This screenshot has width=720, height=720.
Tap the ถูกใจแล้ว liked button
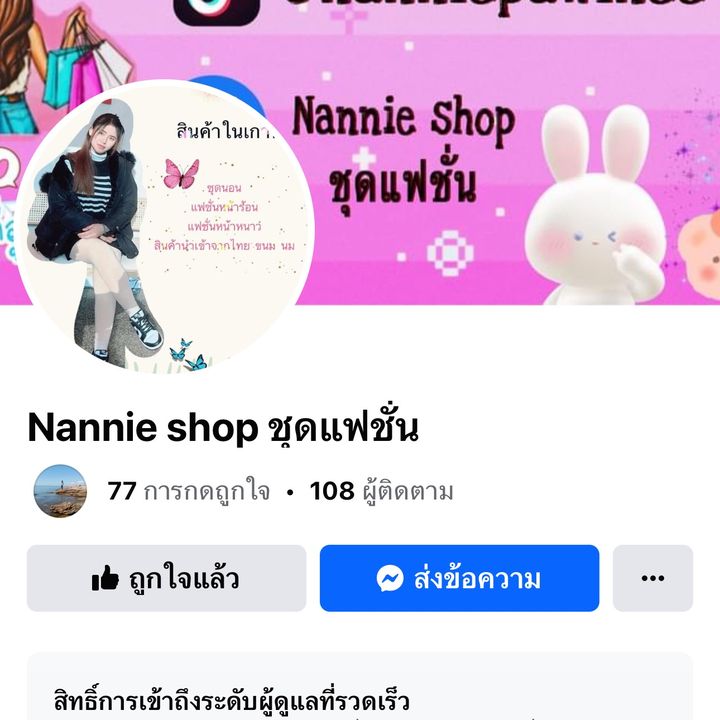166,578
